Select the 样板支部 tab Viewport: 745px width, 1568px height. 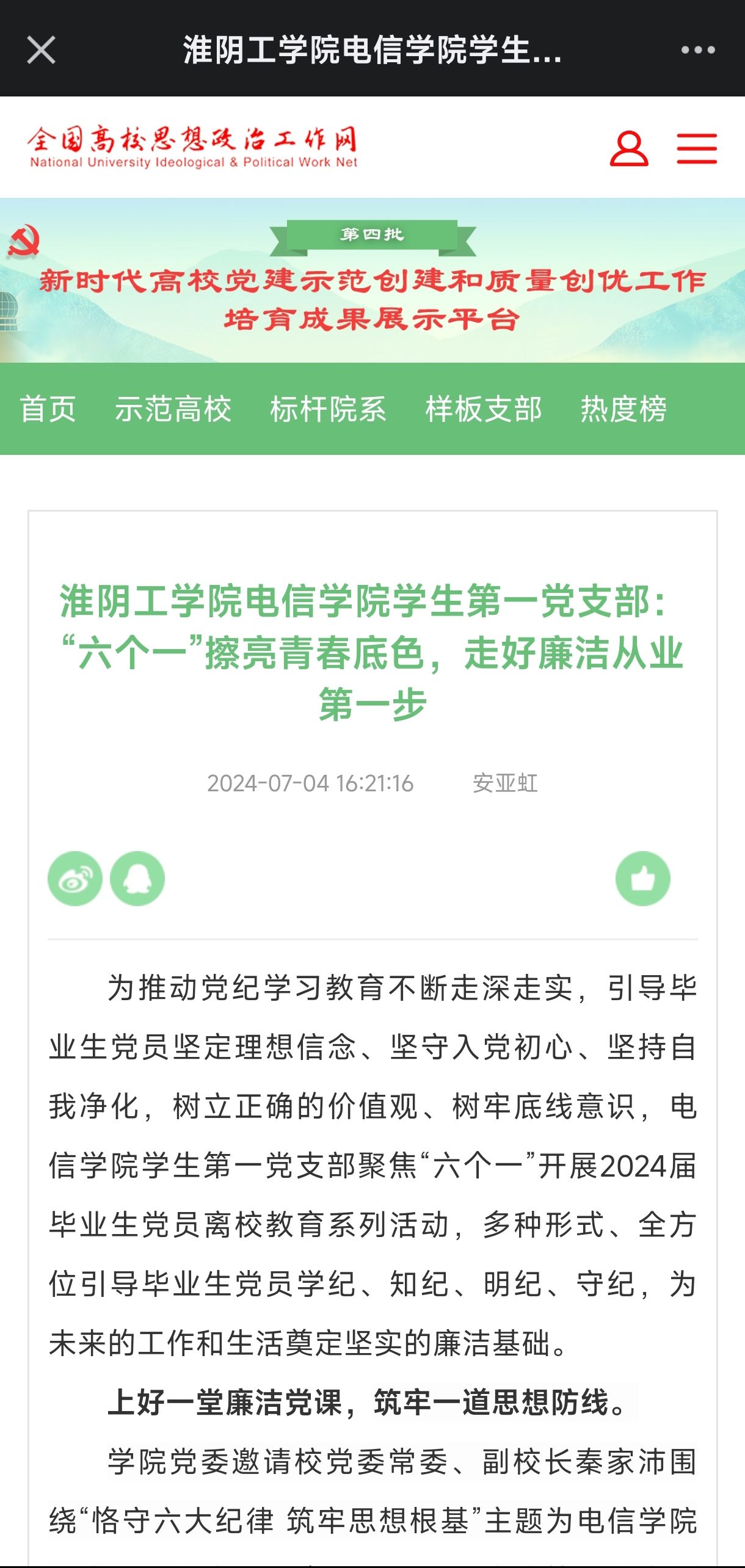point(484,409)
